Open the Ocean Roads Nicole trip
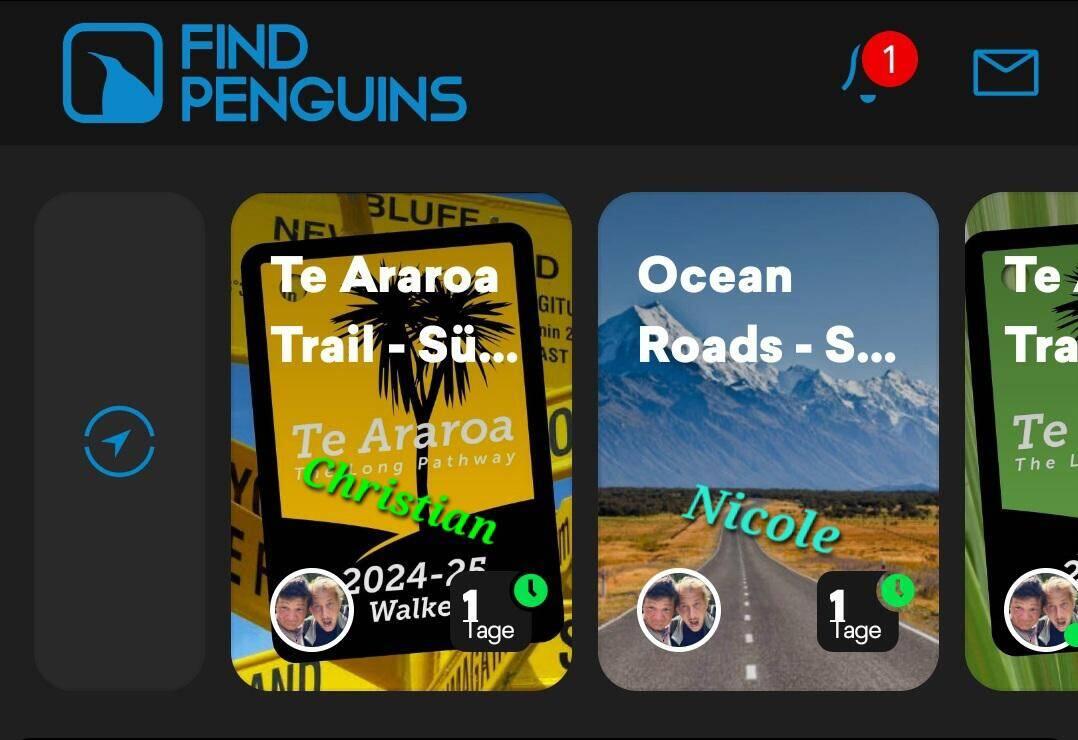This screenshot has width=1078, height=740. tap(767, 440)
